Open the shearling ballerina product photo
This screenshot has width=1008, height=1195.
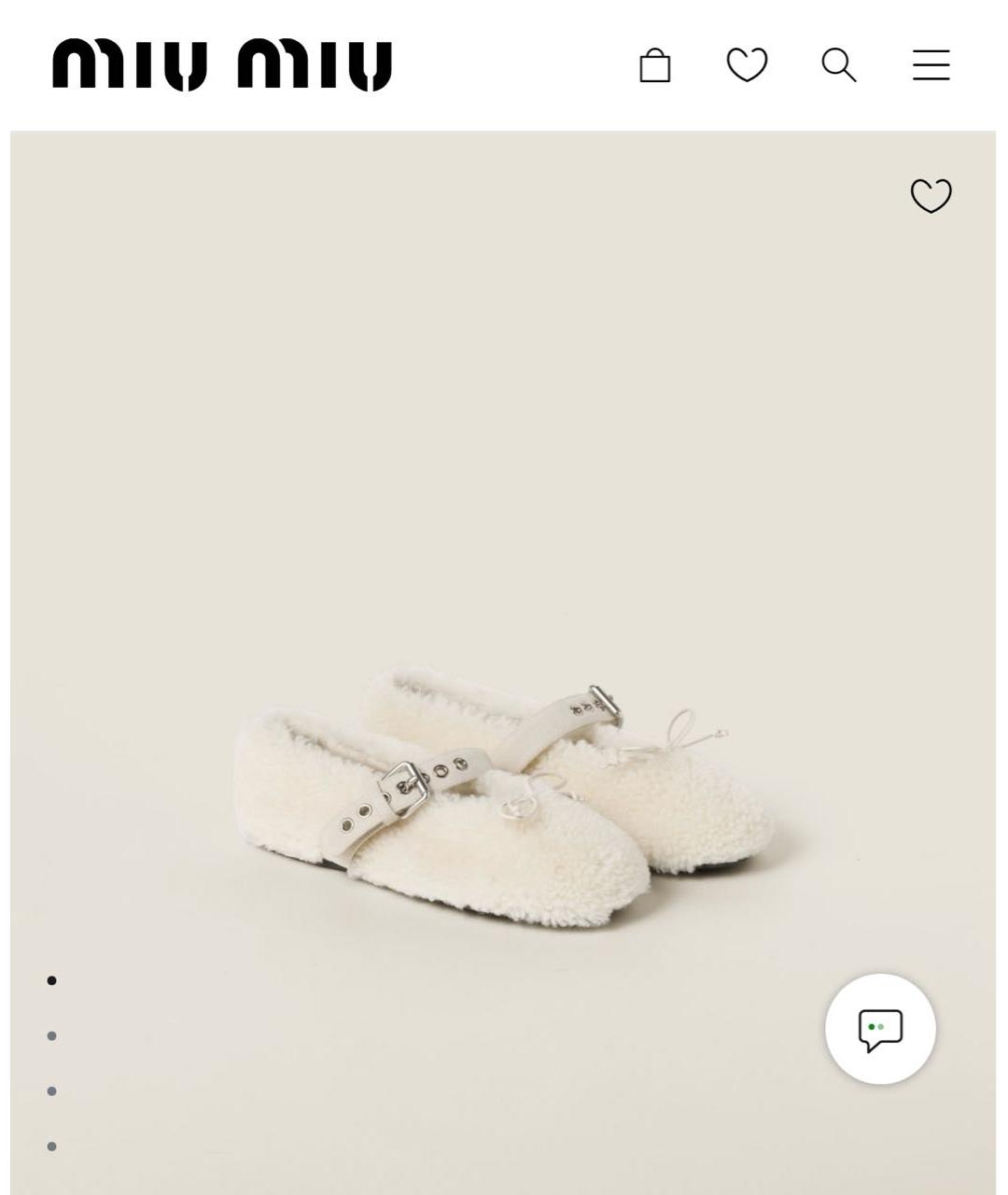click(x=504, y=794)
